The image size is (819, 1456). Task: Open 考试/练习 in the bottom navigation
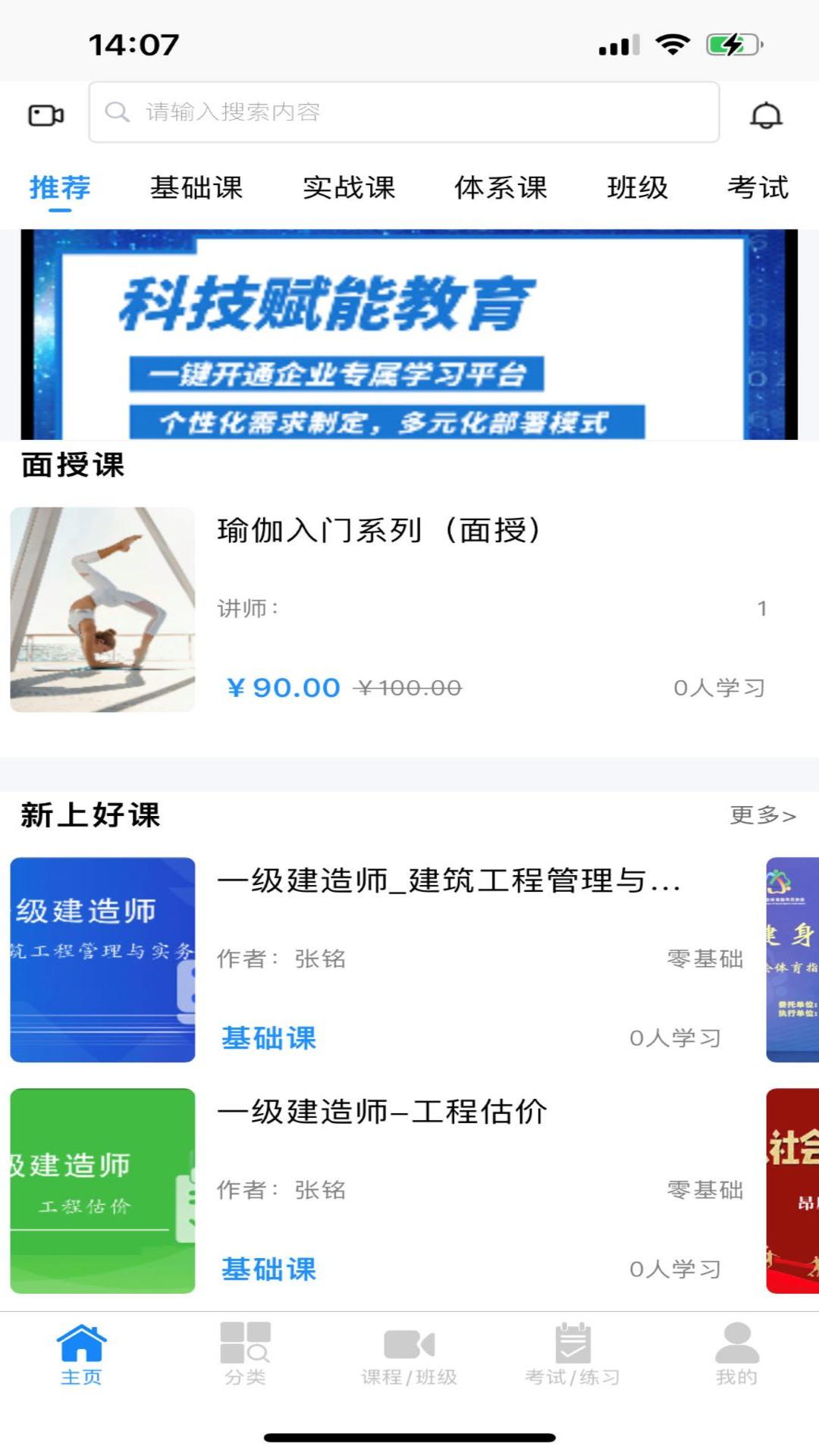click(573, 1354)
